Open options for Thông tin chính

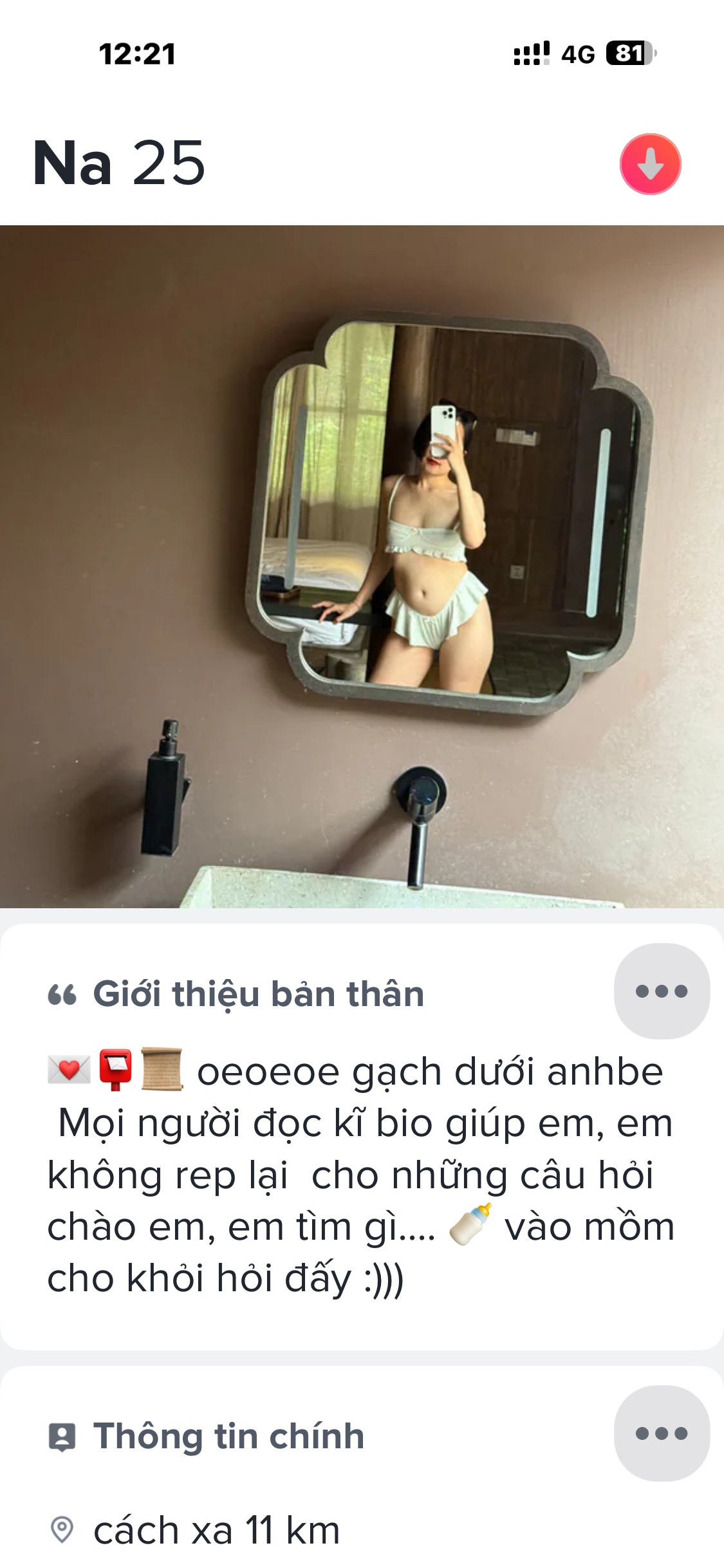pos(662,1433)
